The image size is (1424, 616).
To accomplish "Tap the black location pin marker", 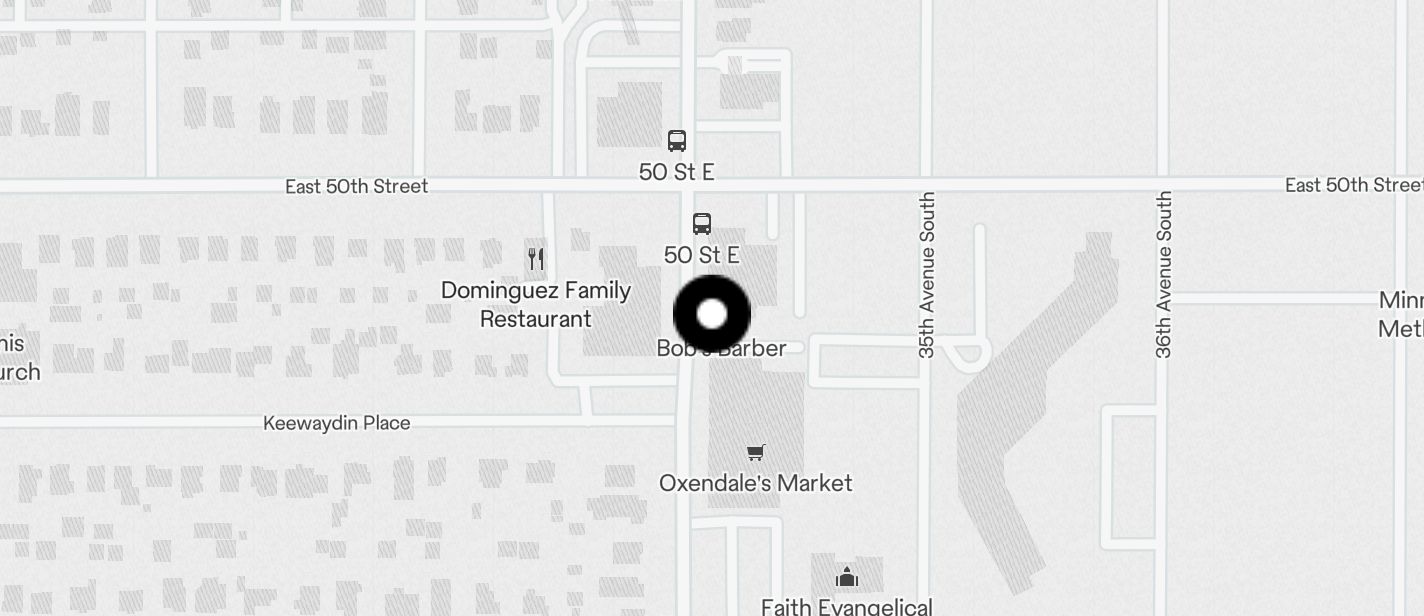I will tap(711, 314).
